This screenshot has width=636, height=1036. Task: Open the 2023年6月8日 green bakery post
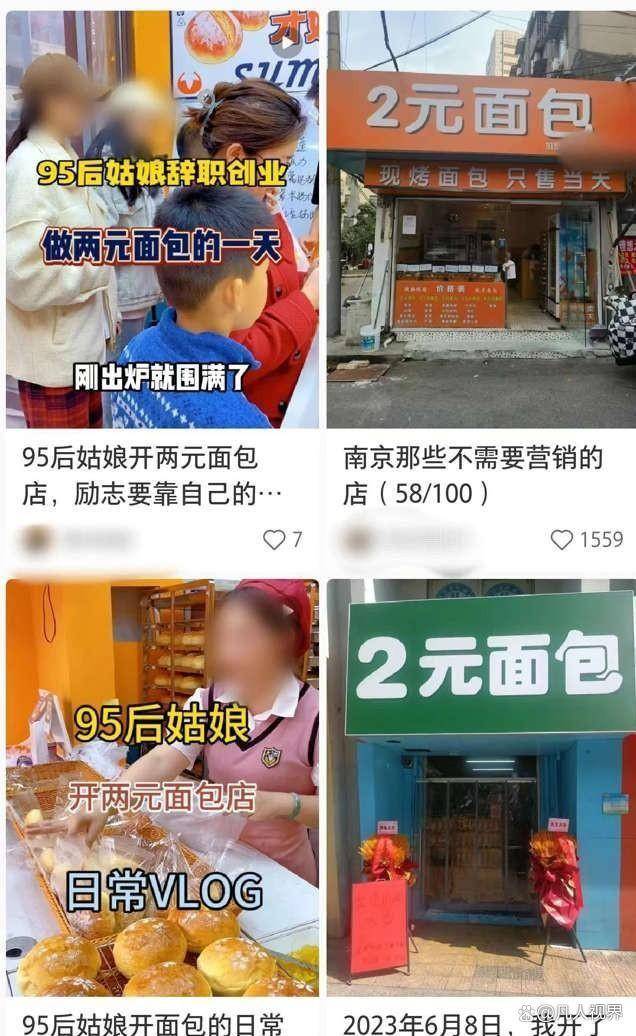(480, 790)
